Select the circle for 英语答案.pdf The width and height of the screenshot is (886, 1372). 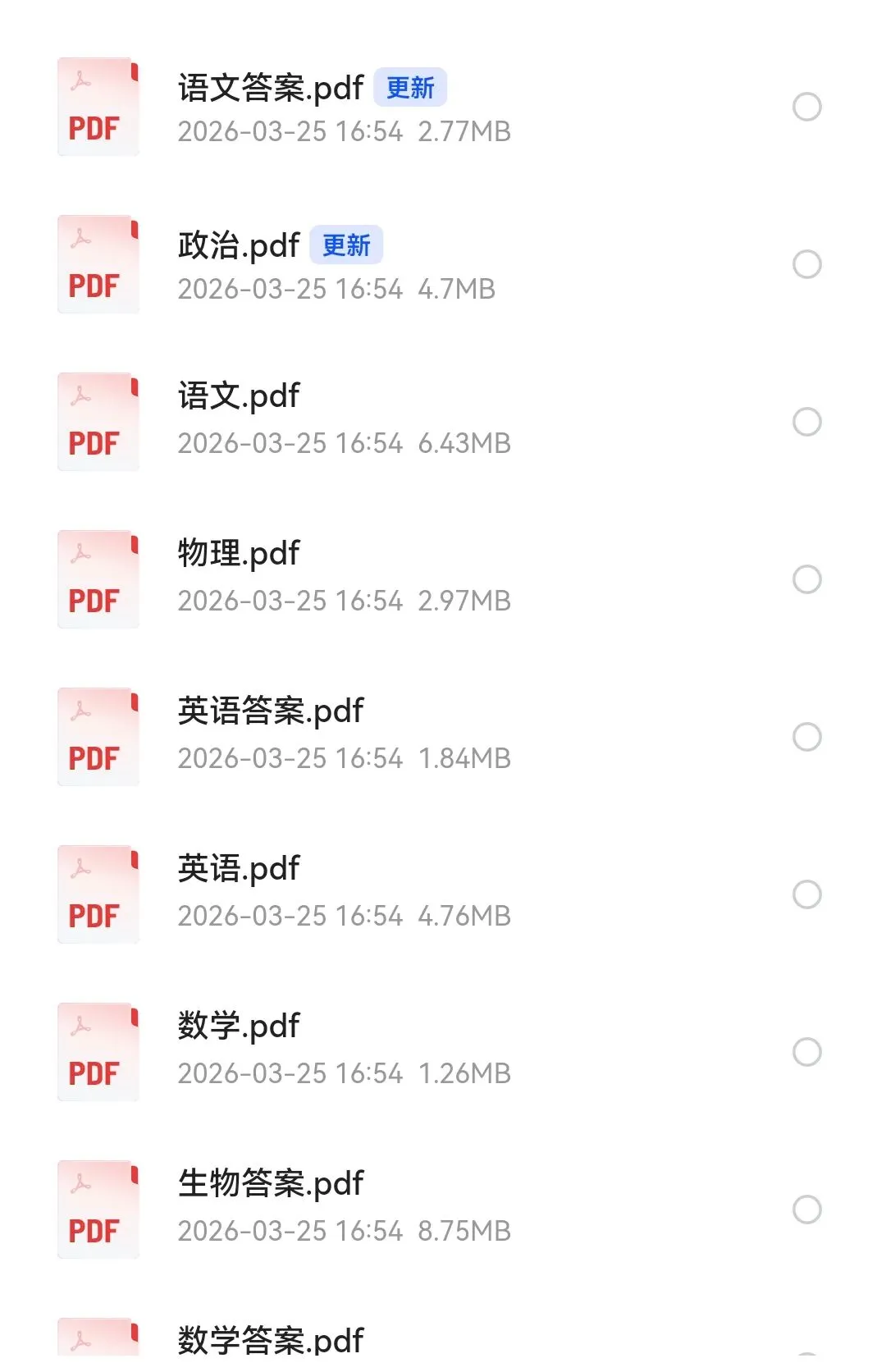[x=806, y=737]
